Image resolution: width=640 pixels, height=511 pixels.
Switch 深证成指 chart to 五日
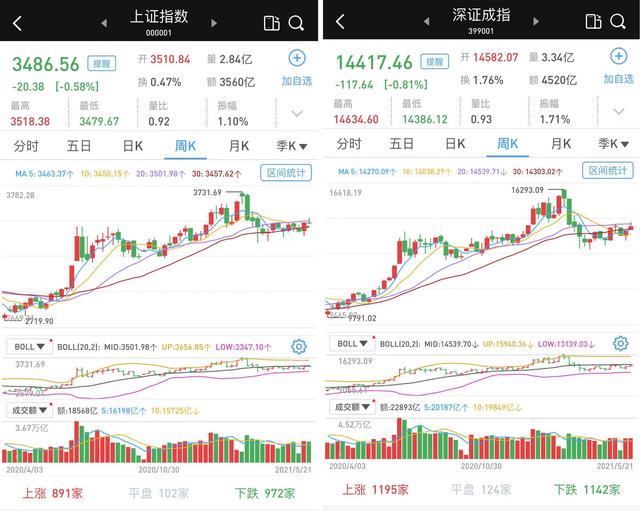[401, 144]
